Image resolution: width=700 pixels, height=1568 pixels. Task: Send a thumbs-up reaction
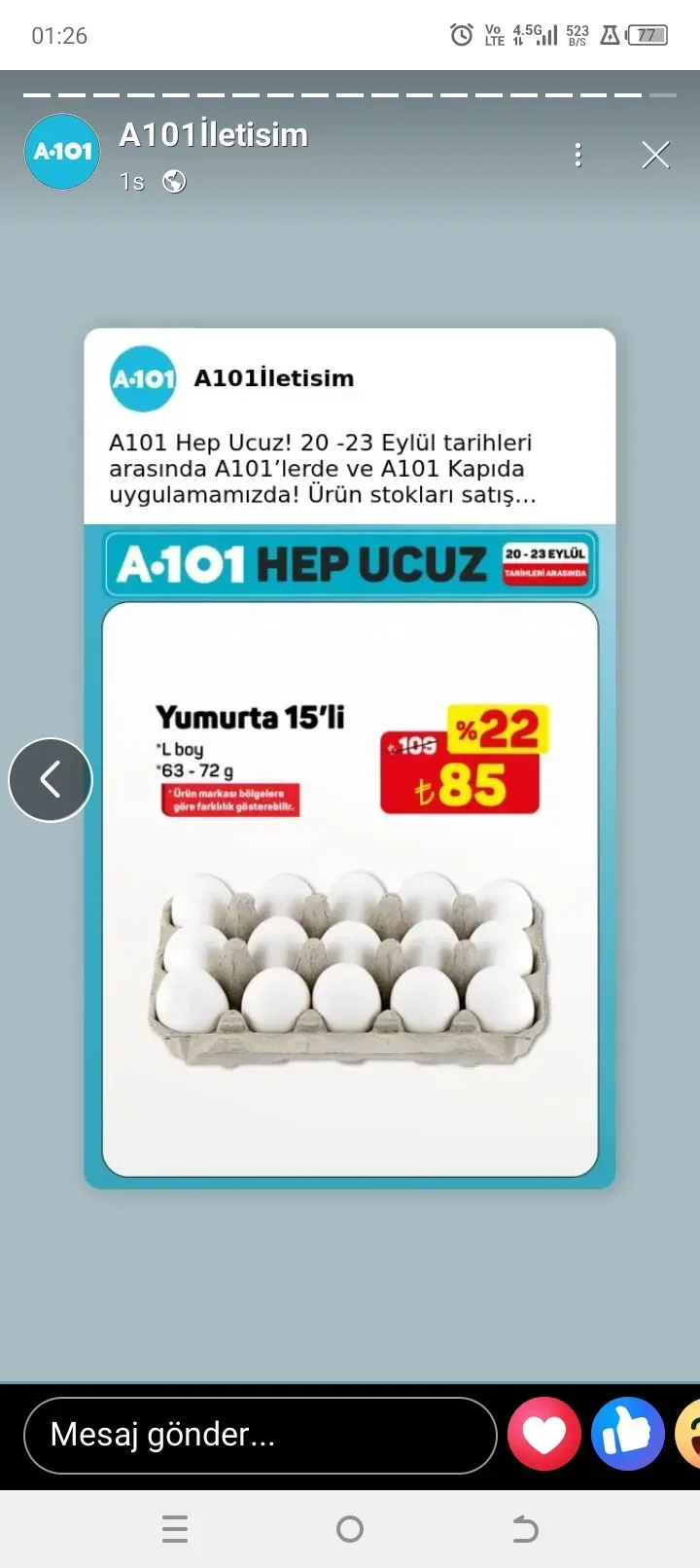coord(628,1434)
